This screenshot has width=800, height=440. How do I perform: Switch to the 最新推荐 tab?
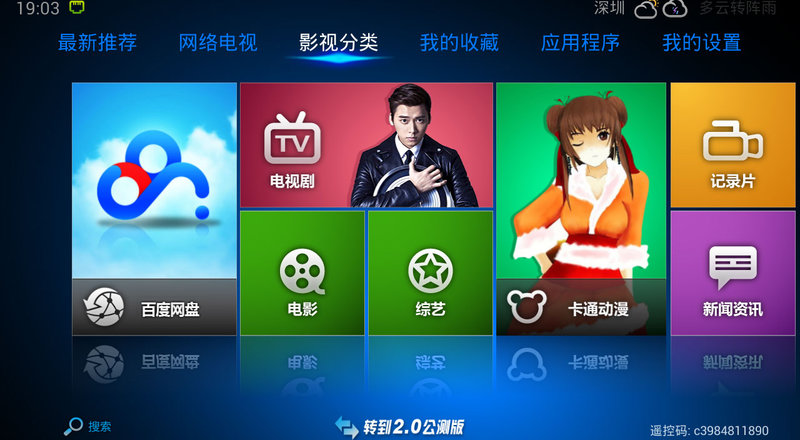pyautogui.click(x=97, y=43)
